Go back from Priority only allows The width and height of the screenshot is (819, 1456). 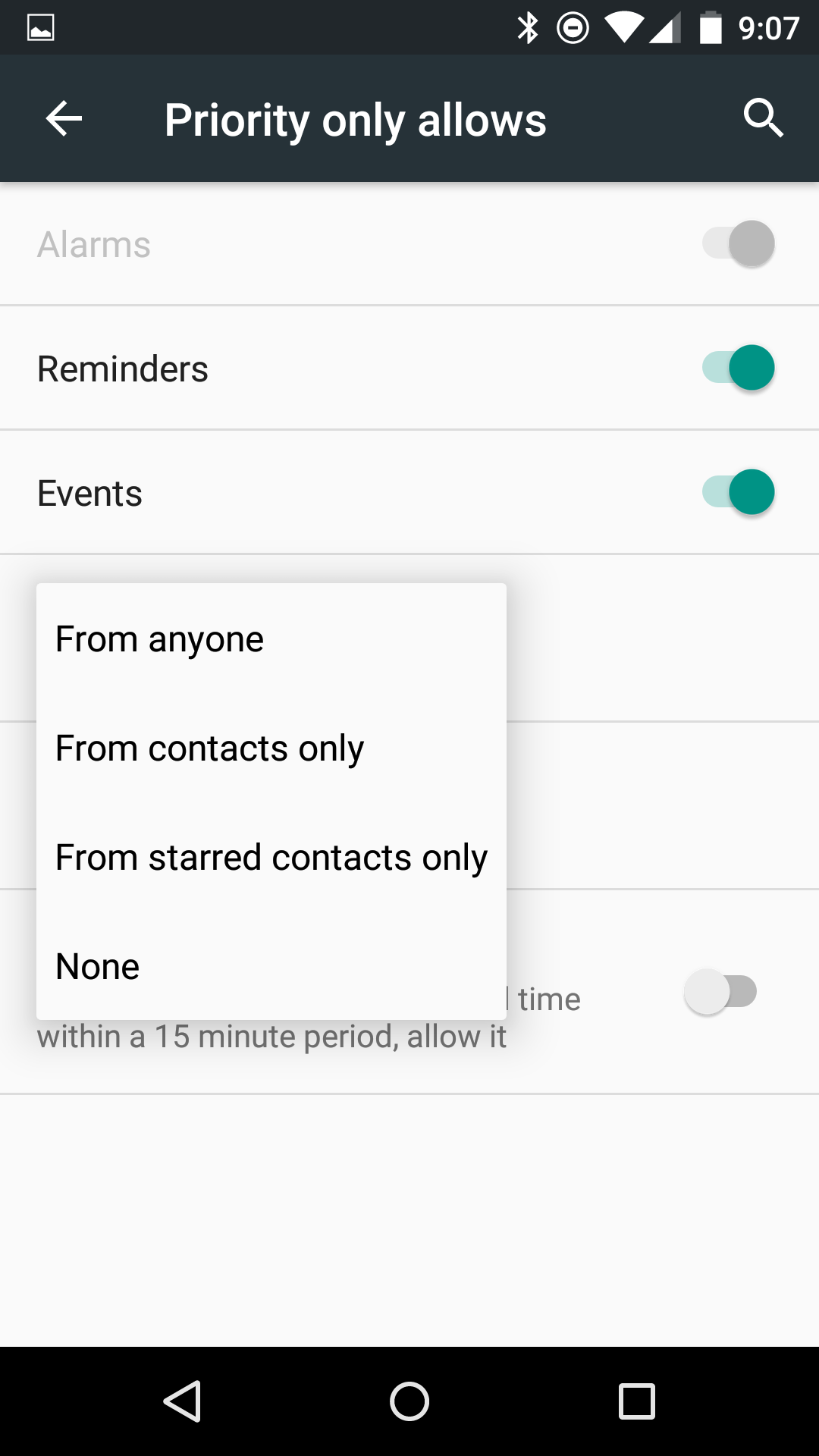64,119
